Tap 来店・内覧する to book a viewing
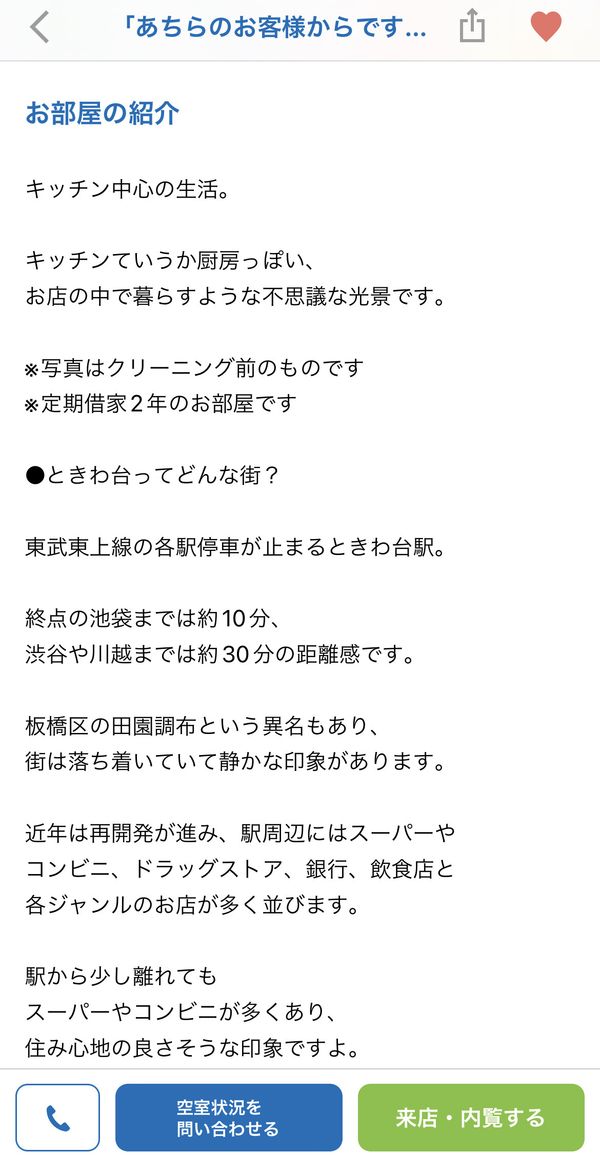This screenshot has width=600, height=1167. [x=471, y=1117]
